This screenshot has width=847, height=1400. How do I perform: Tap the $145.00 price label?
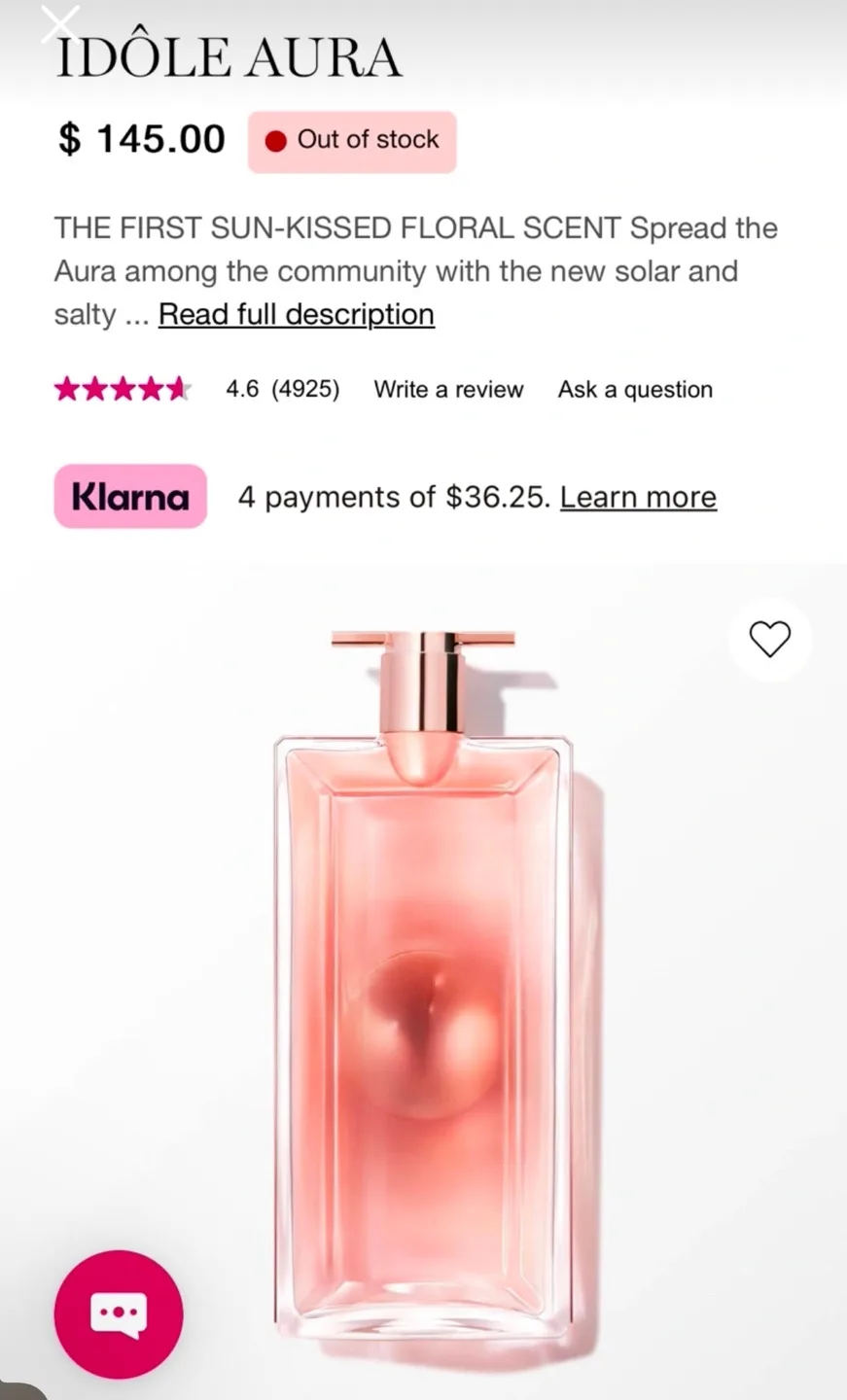tap(140, 139)
